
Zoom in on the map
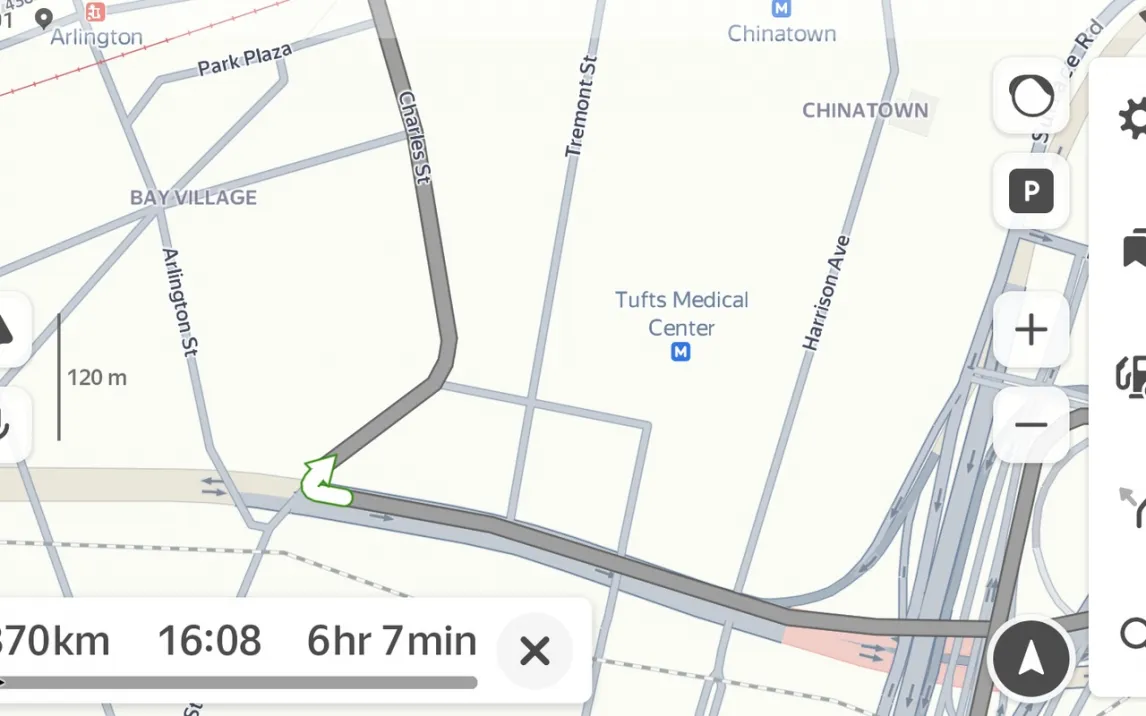pos(1030,330)
